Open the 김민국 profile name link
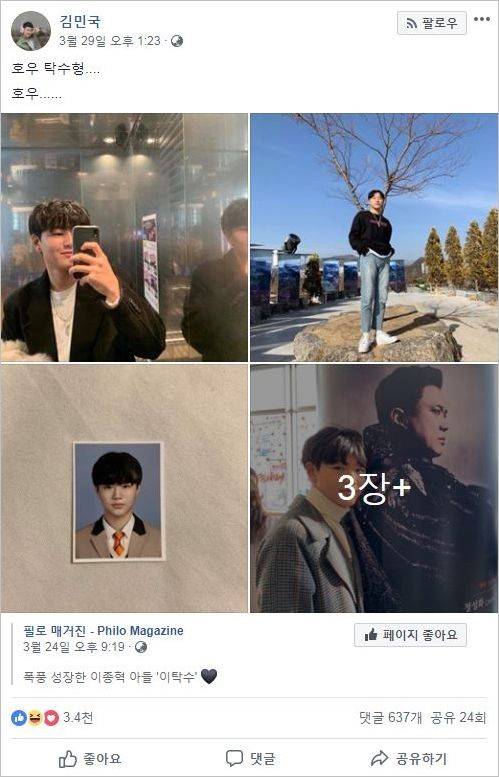The image size is (499, 777). (80, 21)
